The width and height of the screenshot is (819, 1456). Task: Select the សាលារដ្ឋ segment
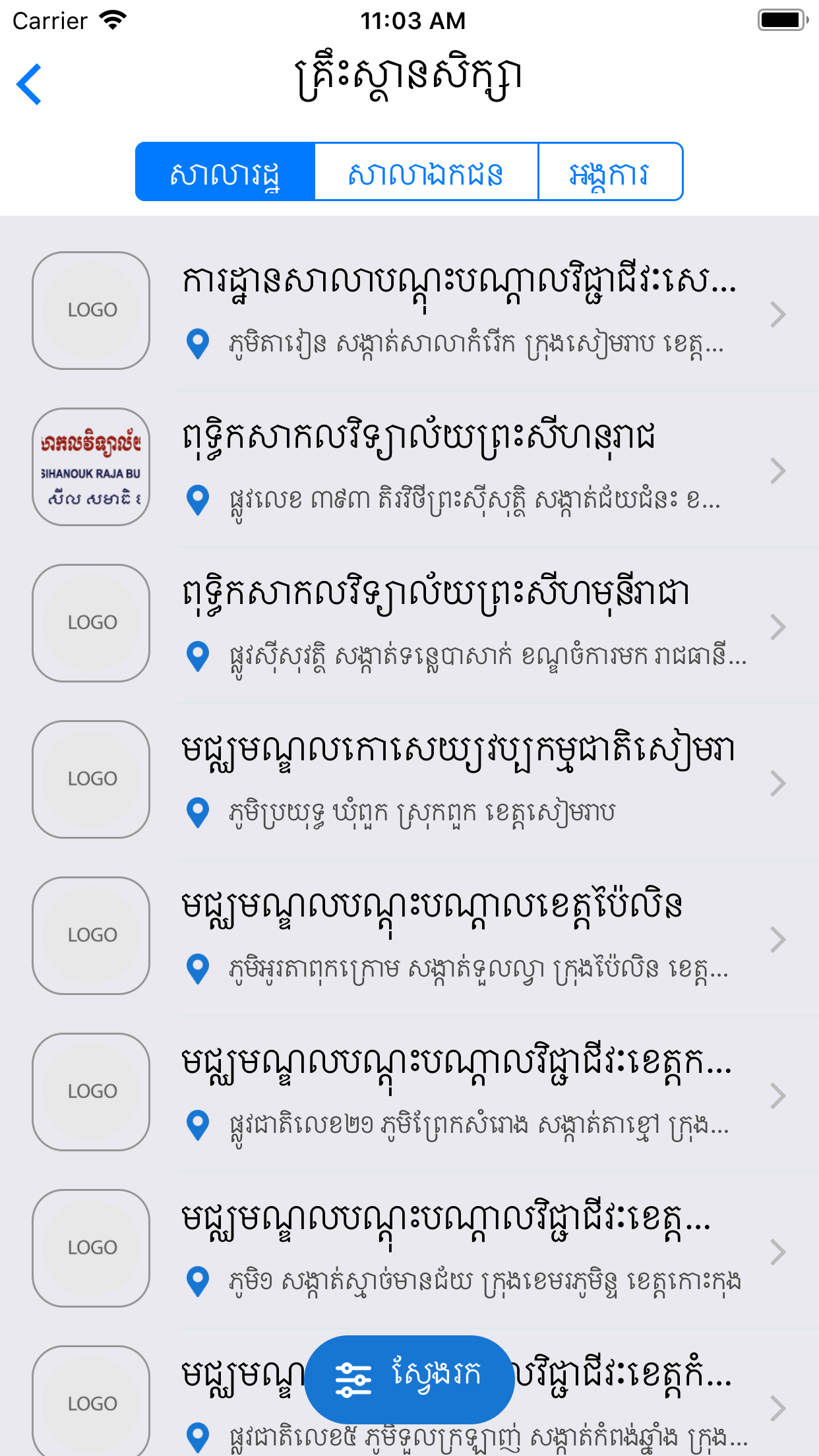pos(225,172)
